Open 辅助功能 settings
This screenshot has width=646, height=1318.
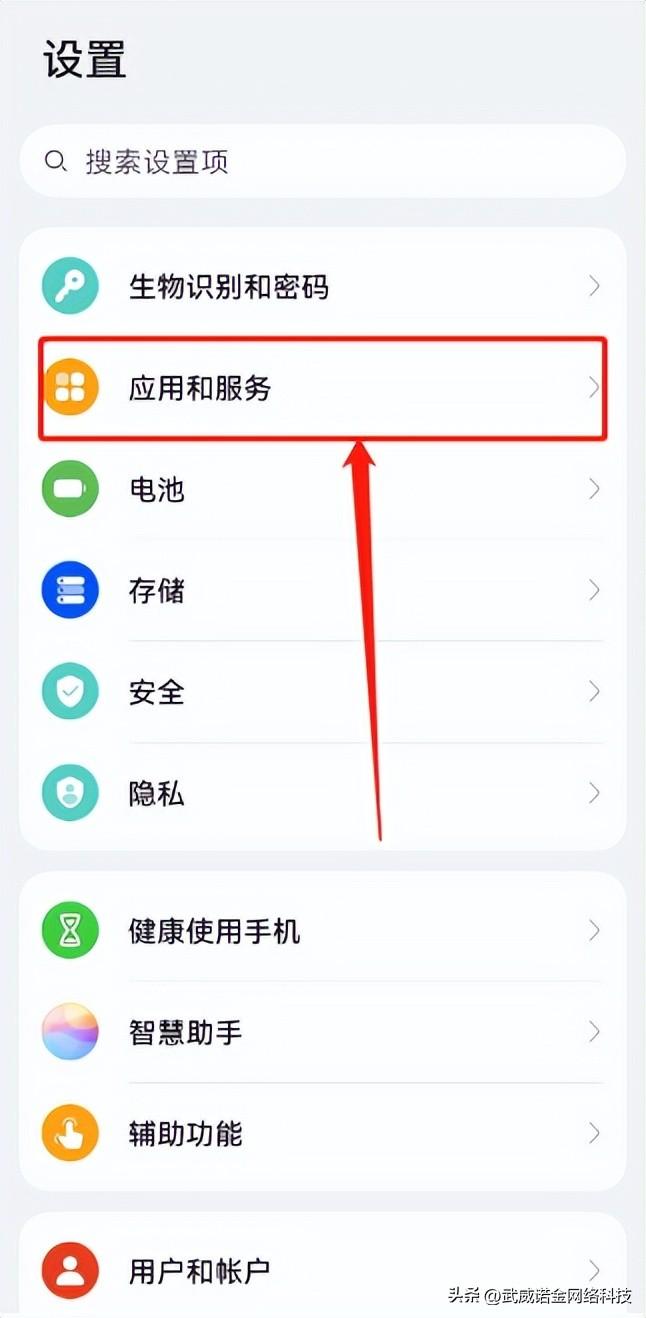(x=322, y=1133)
